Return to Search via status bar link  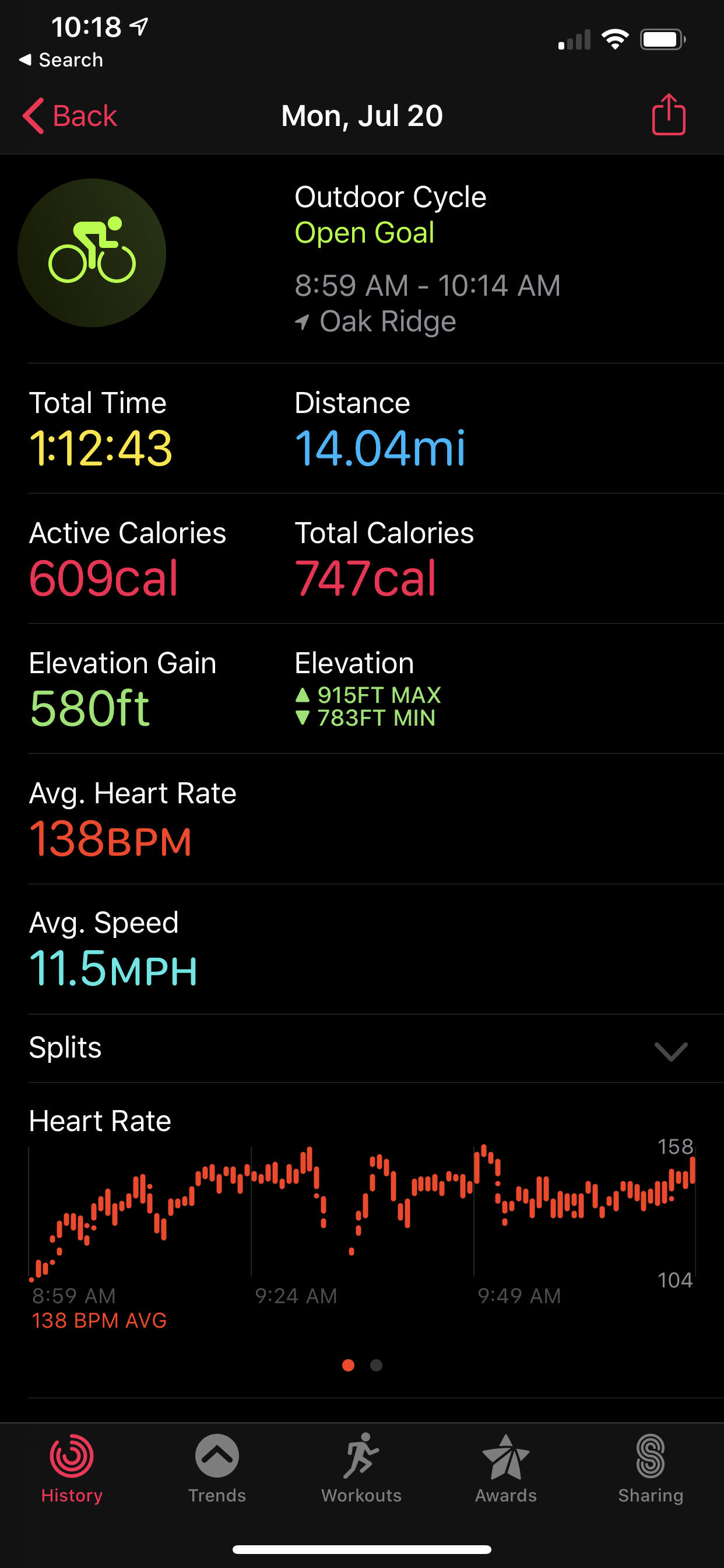pyautogui.click(x=61, y=60)
